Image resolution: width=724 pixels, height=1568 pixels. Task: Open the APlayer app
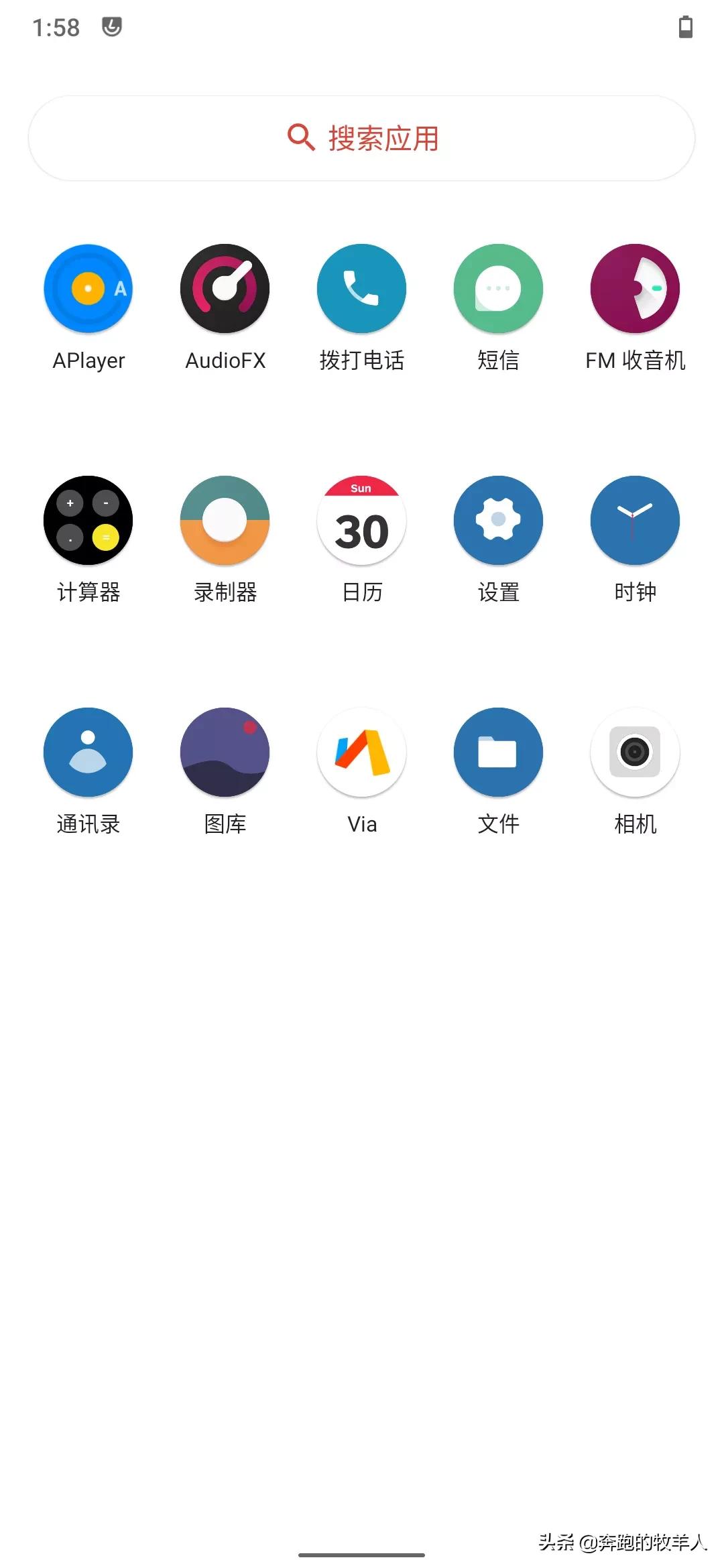(x=88, y=289)
